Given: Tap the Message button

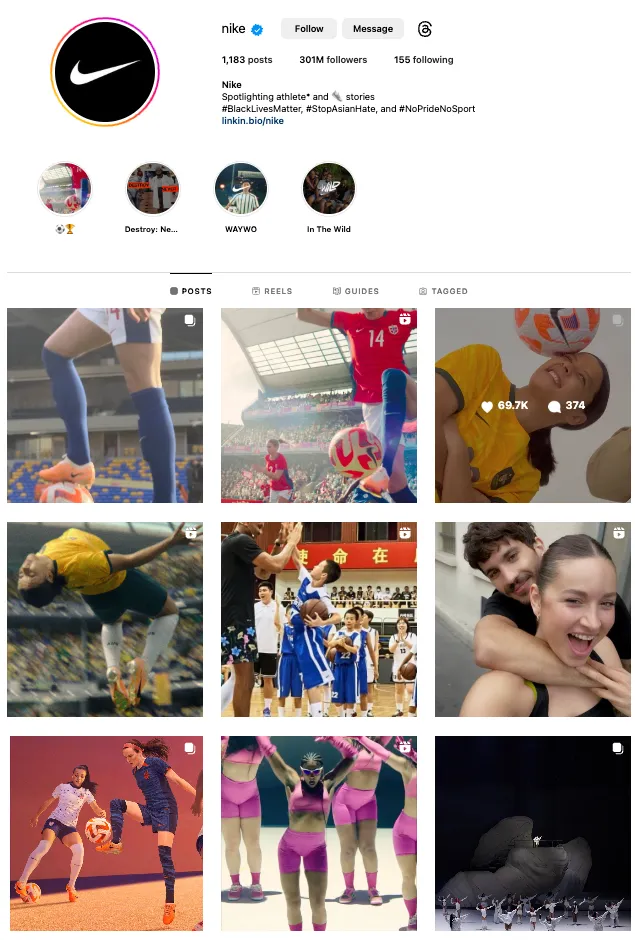Looking at the screenshot, I should (x=372, y=29).
